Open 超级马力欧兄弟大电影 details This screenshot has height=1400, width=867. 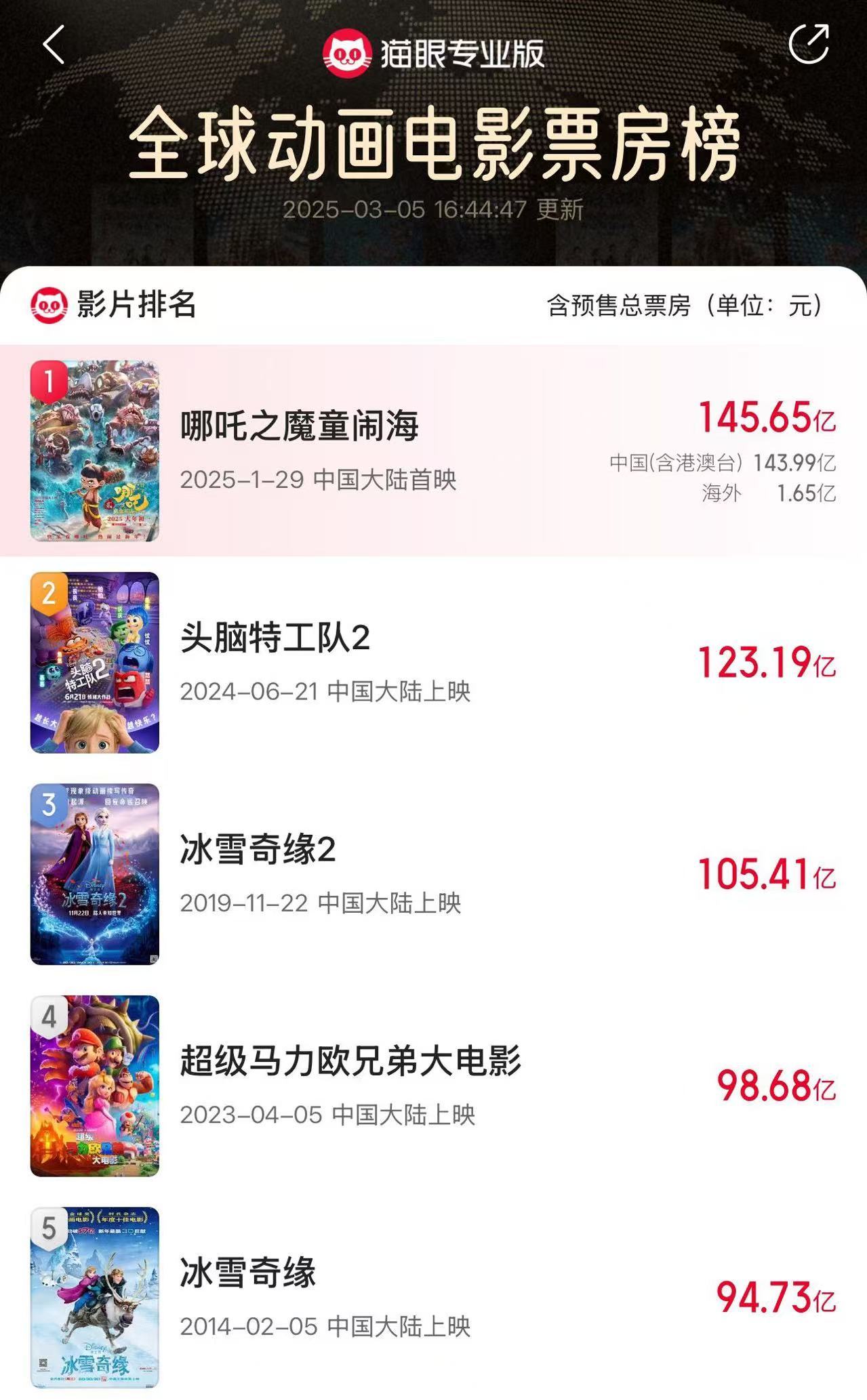(350, 1061)
